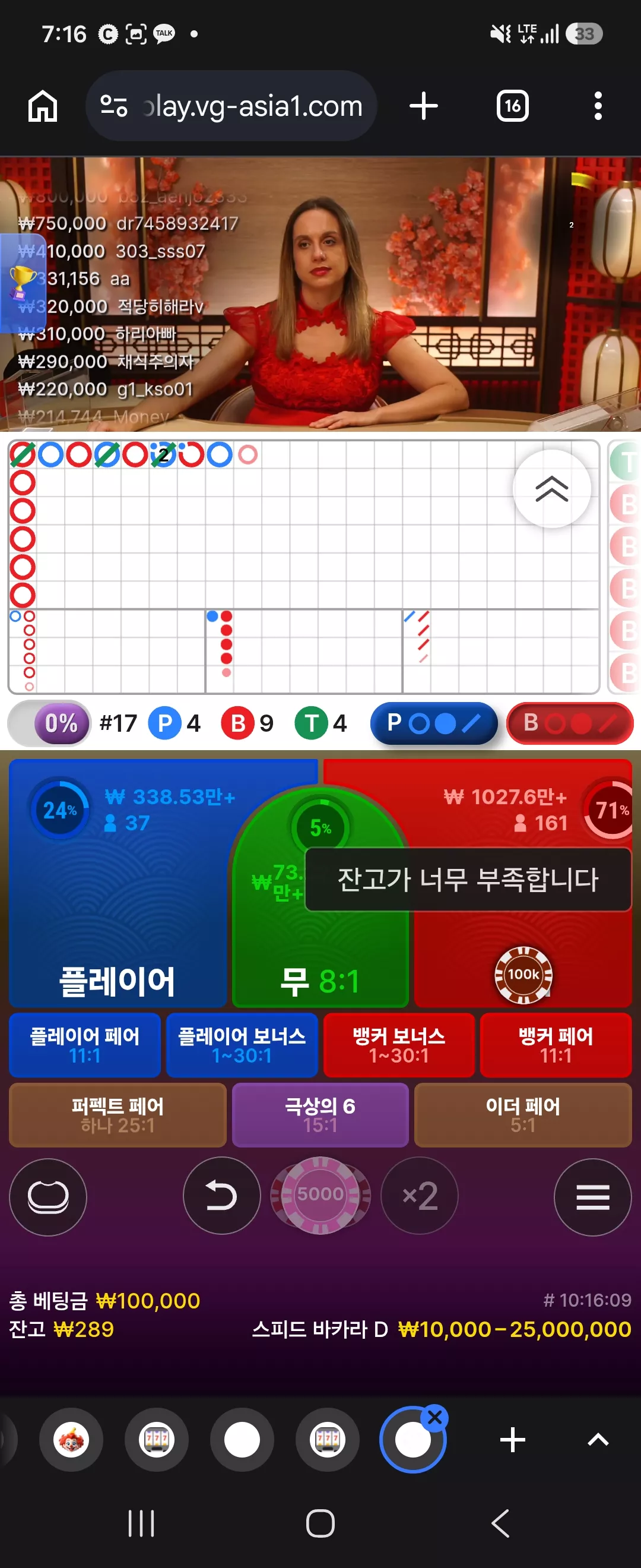Screen dimensions: 641x1568
Task: Open the tab switcher showing 16
Action: click(x=513, y=106)
